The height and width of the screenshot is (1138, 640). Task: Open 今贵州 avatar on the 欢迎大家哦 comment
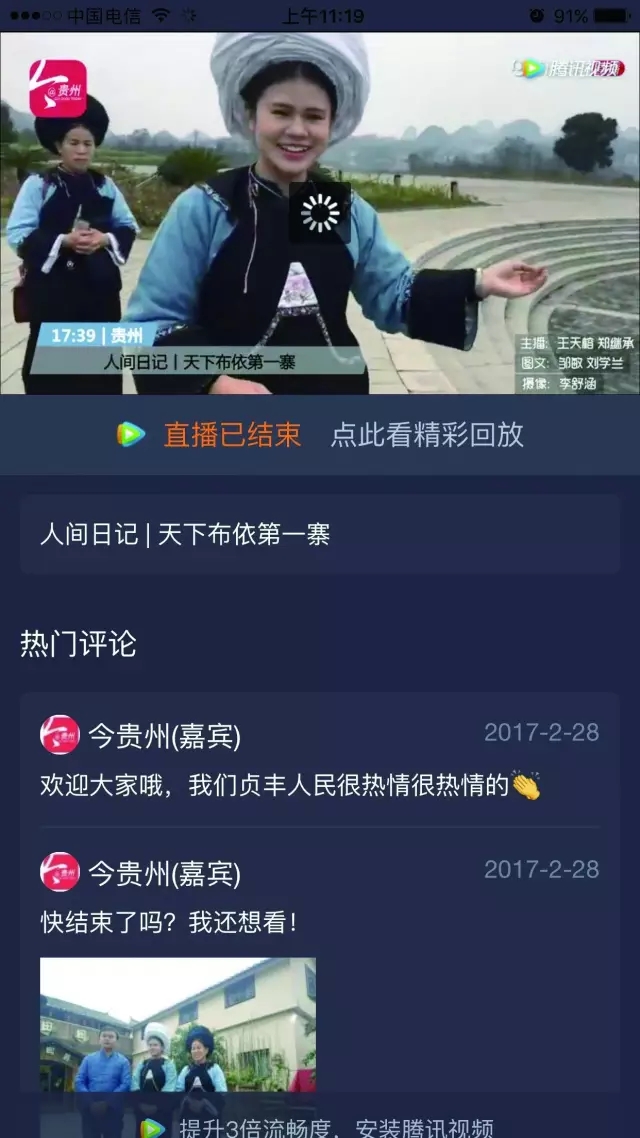(60, 735)
